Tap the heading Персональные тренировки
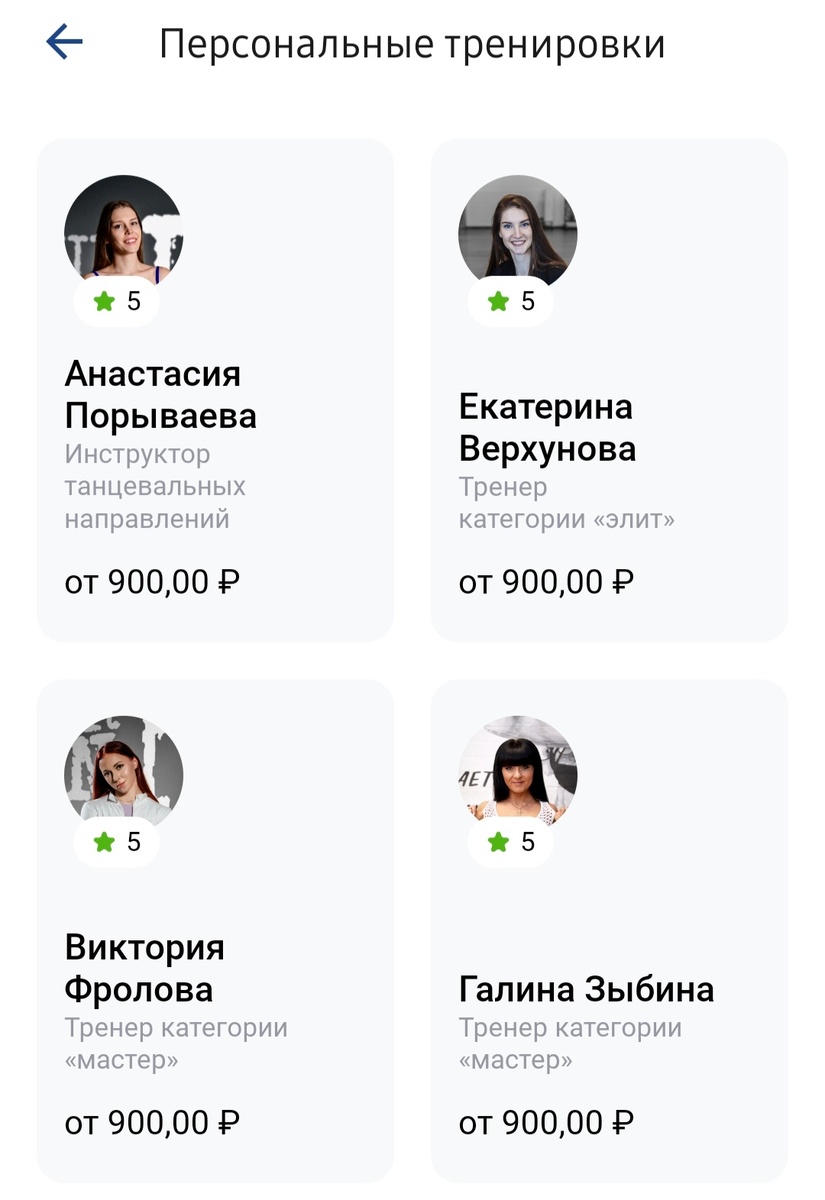 (416, 44)
